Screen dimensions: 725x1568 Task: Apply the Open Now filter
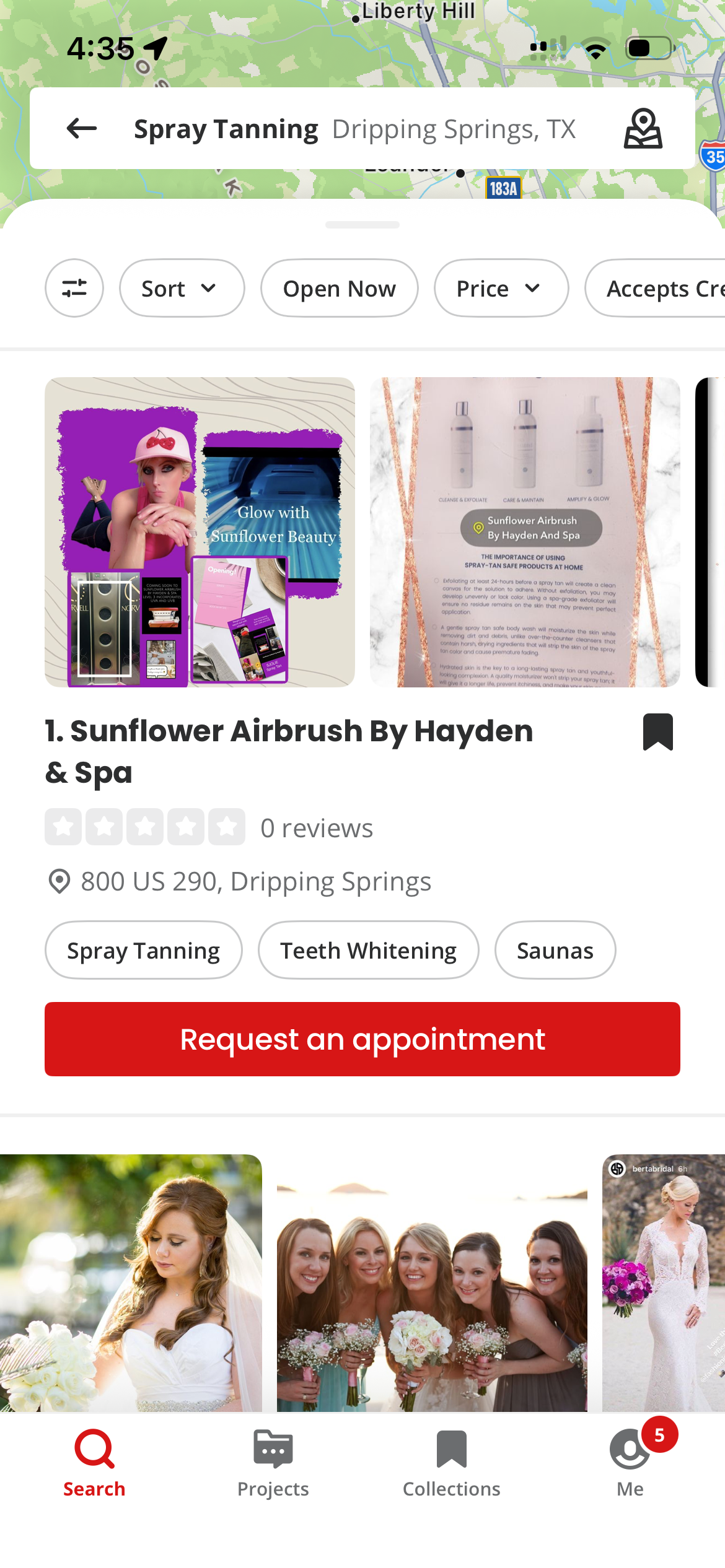coord(340,288)
